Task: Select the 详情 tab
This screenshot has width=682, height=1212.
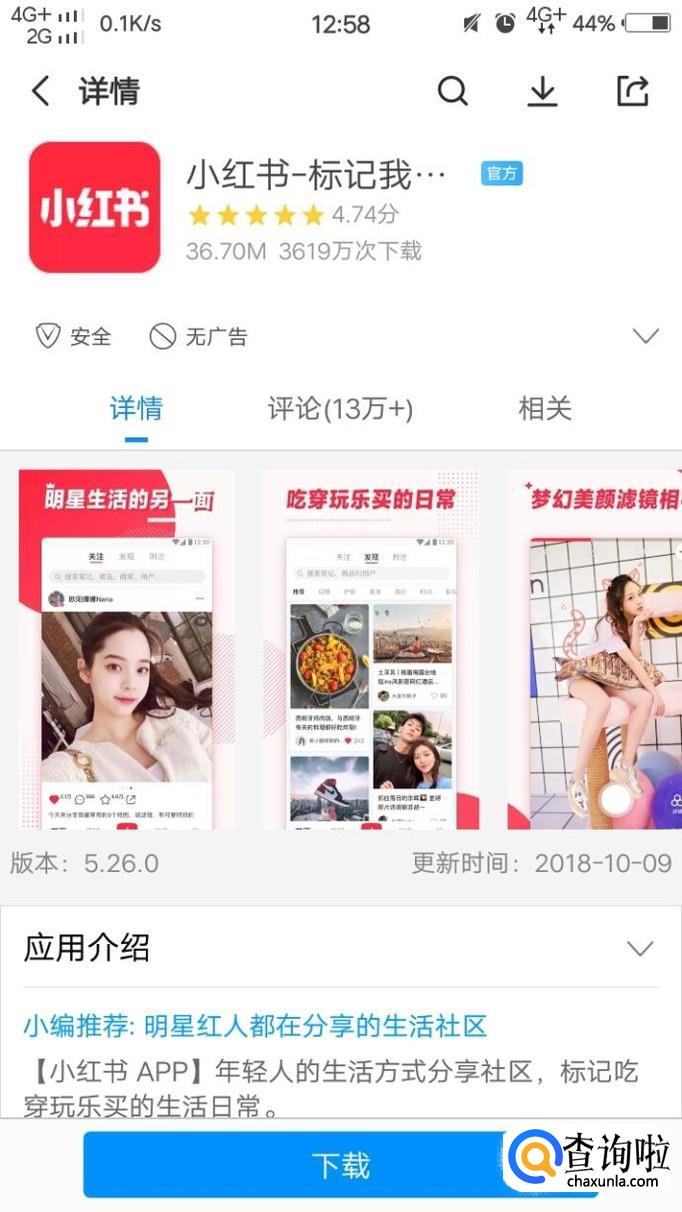Action: pyautogui.click(x=136, y=408)
